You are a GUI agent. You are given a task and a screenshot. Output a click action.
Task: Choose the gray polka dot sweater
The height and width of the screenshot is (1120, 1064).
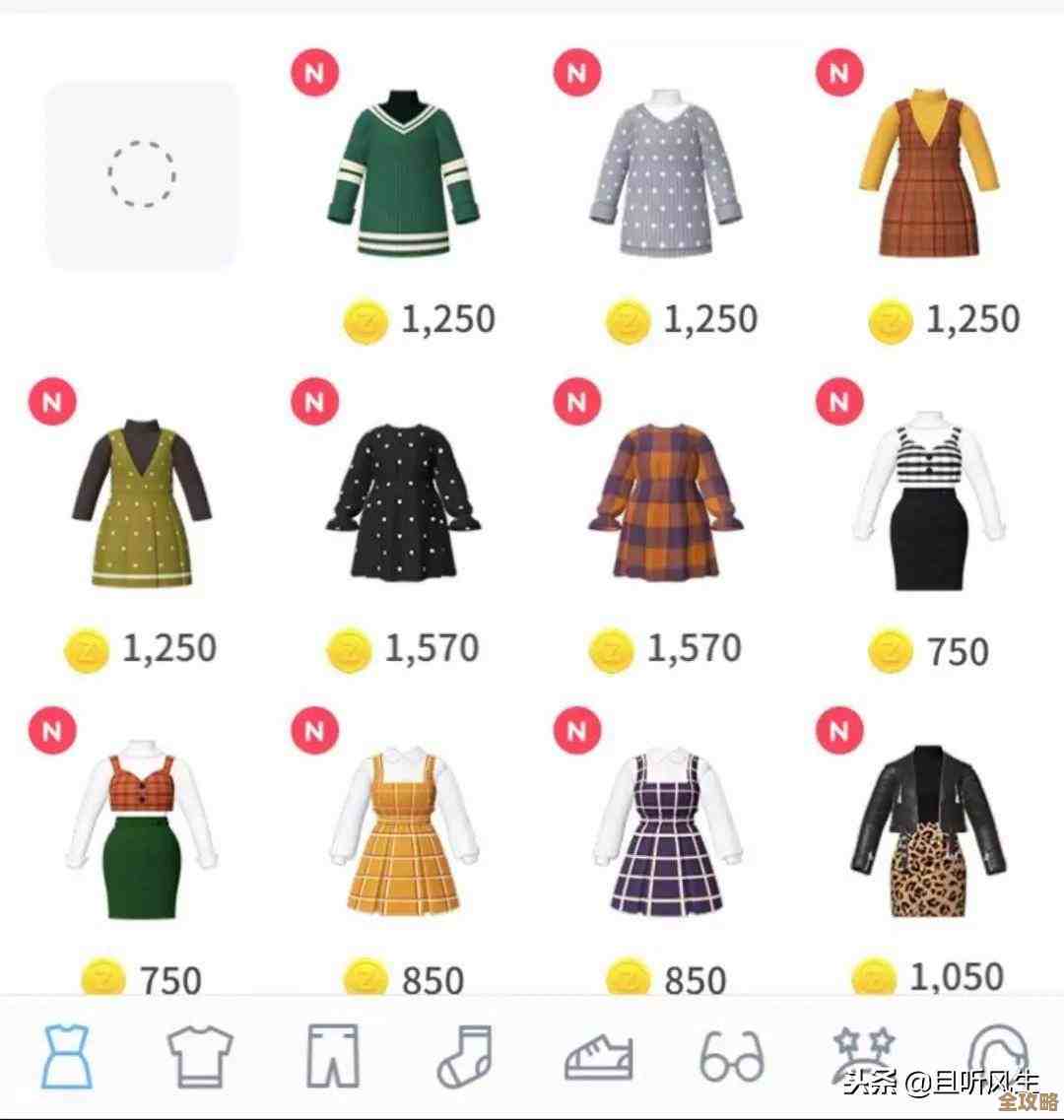click(x=668, y=175)
